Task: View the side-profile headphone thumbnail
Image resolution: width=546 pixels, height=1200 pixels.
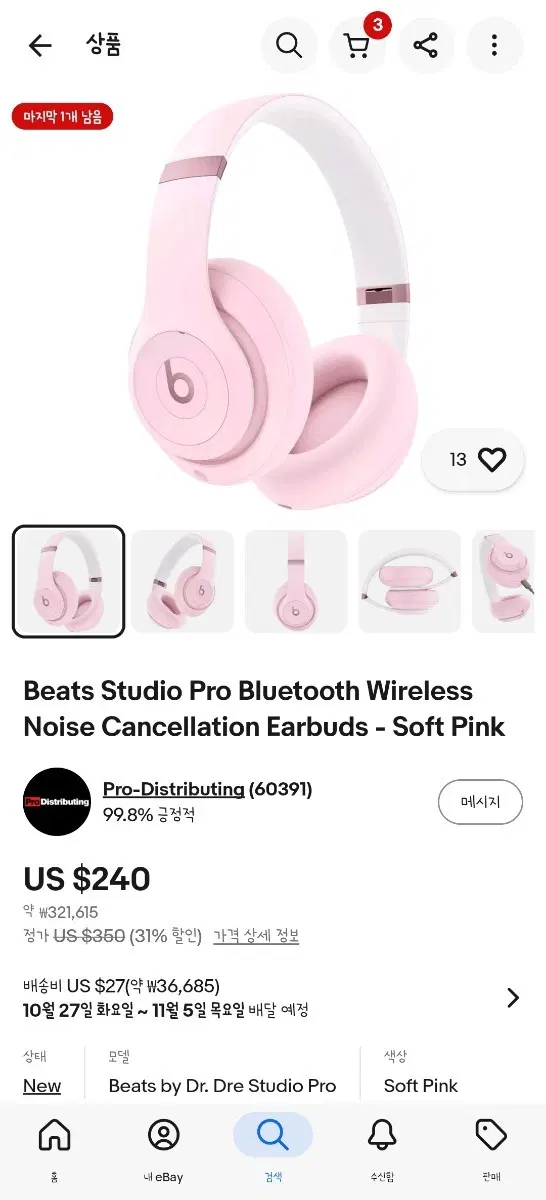Action: click(296, 581)
